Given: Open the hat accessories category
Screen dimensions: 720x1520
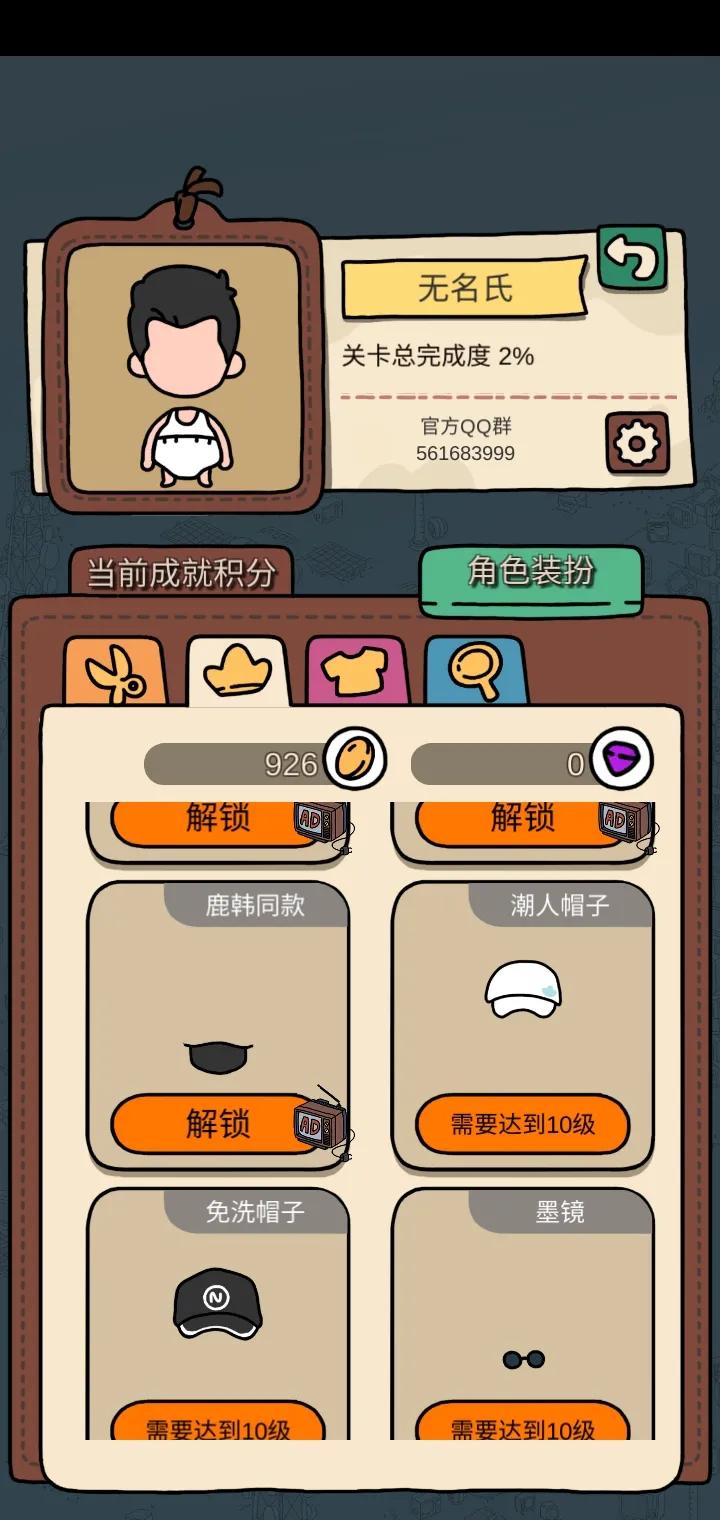Looking at the screenshot, I should [x=237, y=672].
